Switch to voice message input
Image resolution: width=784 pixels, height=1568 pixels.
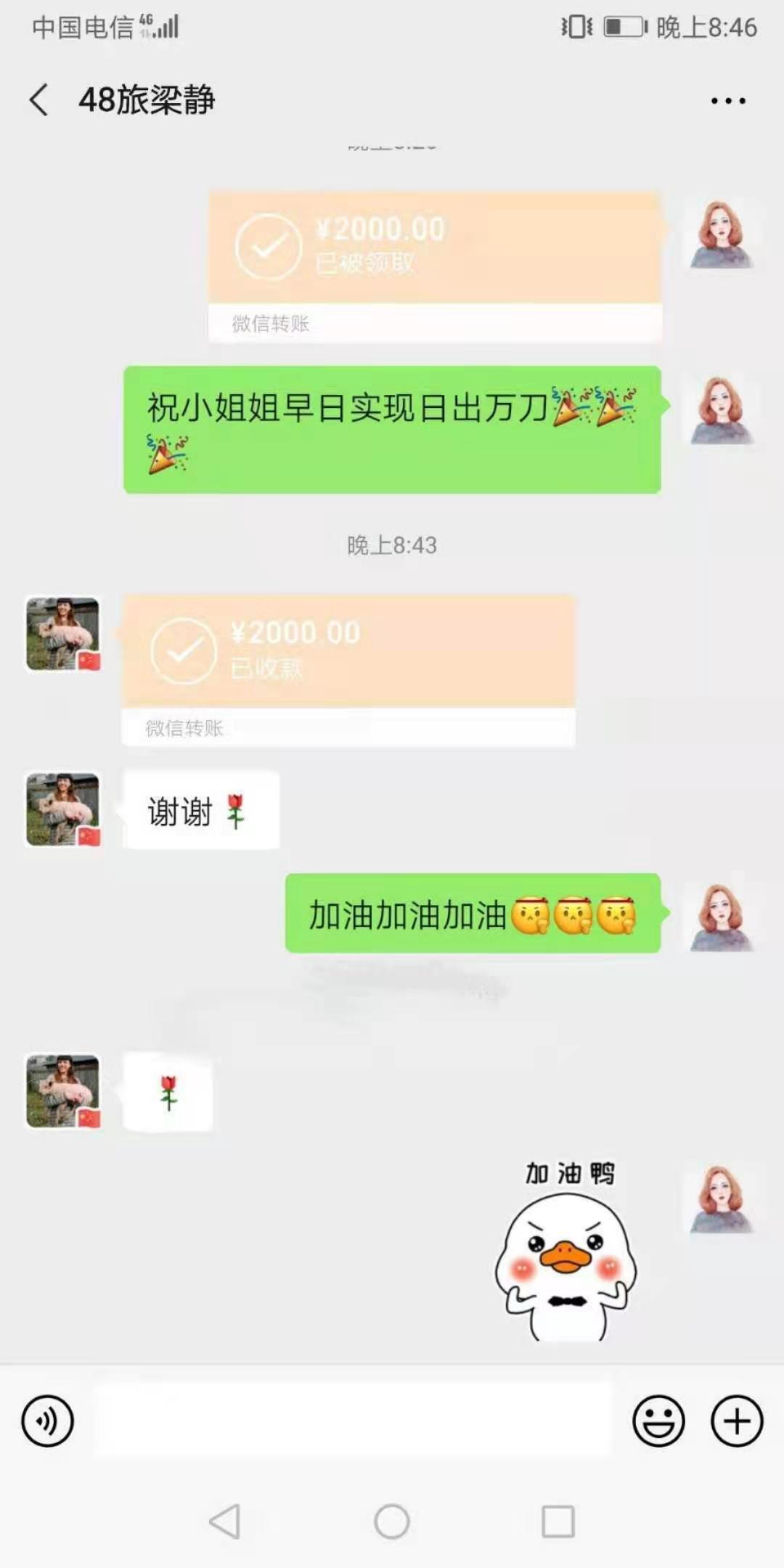point(48,1421)
